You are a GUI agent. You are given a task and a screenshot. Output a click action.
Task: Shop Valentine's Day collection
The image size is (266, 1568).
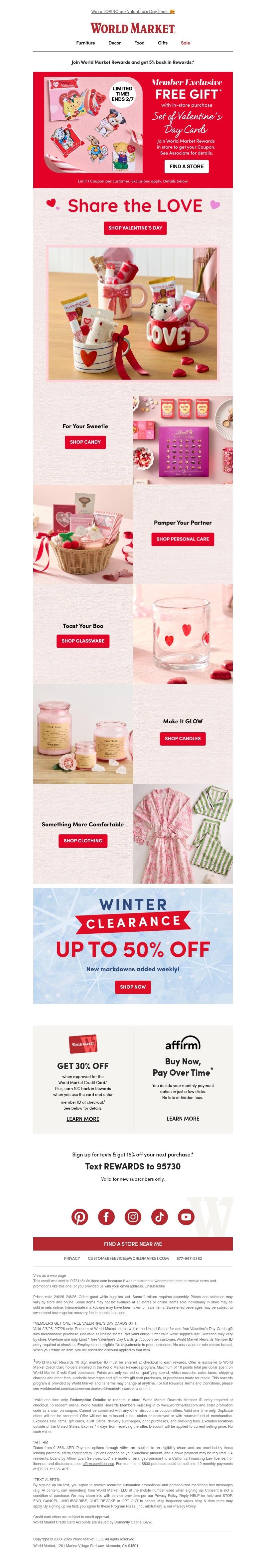coord(135,228)
